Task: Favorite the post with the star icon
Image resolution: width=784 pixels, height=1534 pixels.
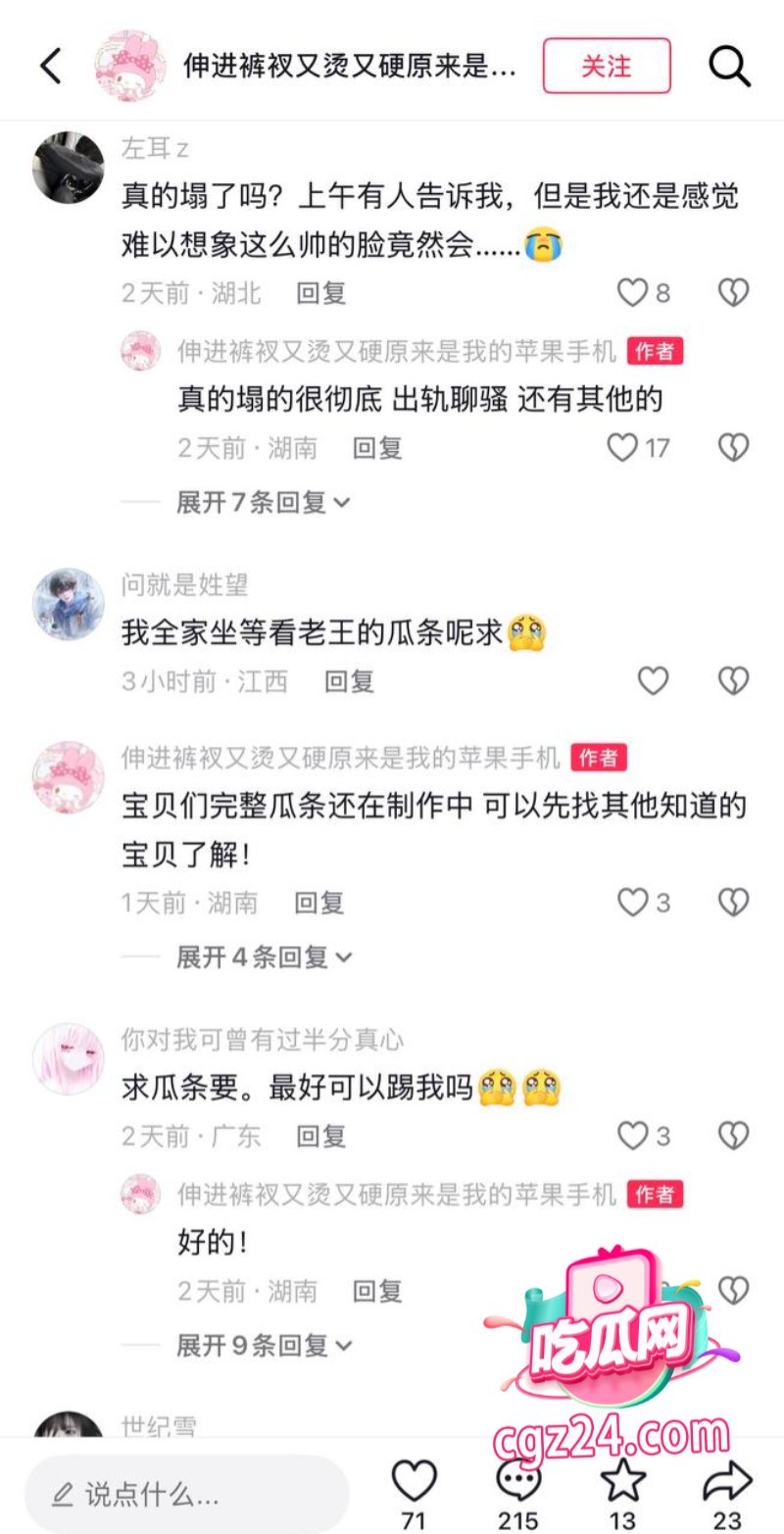Action: click(x=623, y=1480)
